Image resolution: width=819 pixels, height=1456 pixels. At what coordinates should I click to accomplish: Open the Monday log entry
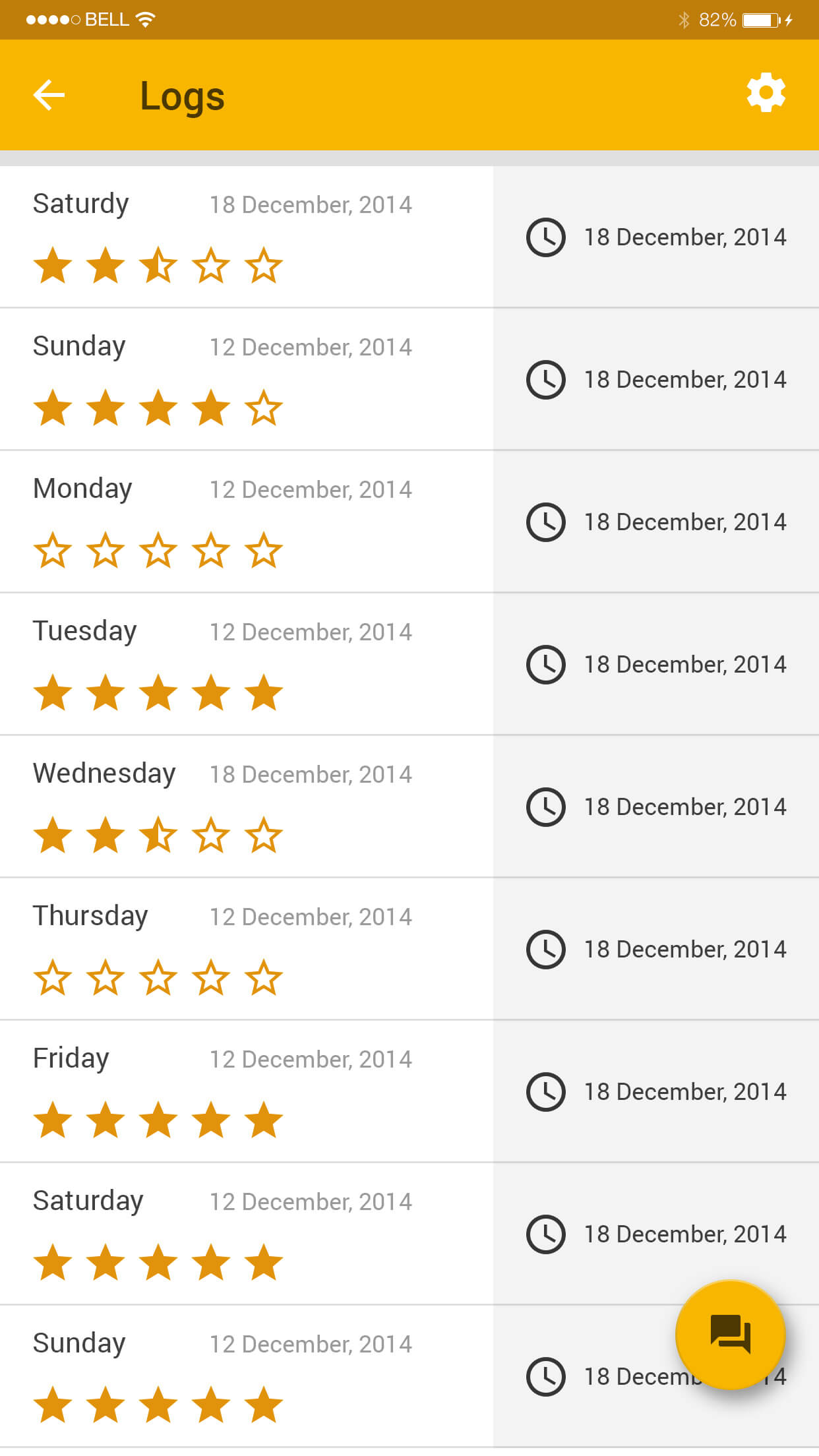pyautogui.click(x=409, y=522)
